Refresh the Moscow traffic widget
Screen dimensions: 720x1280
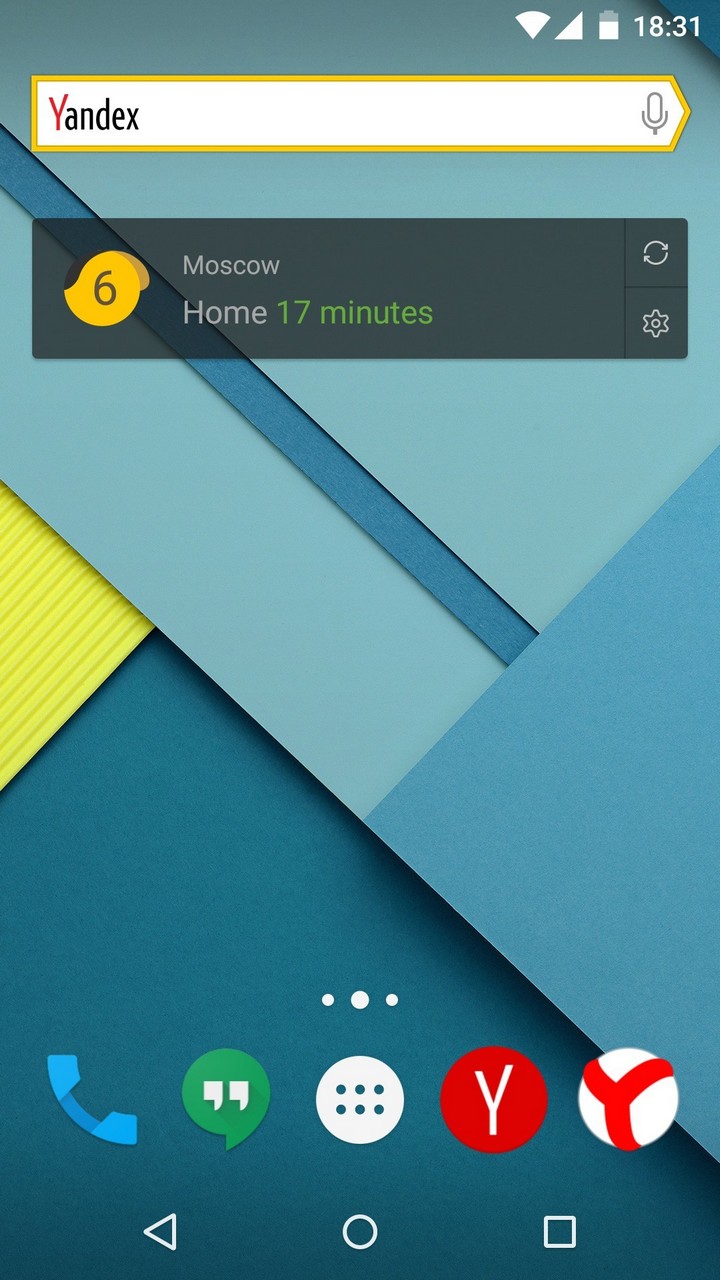point(655,253)
